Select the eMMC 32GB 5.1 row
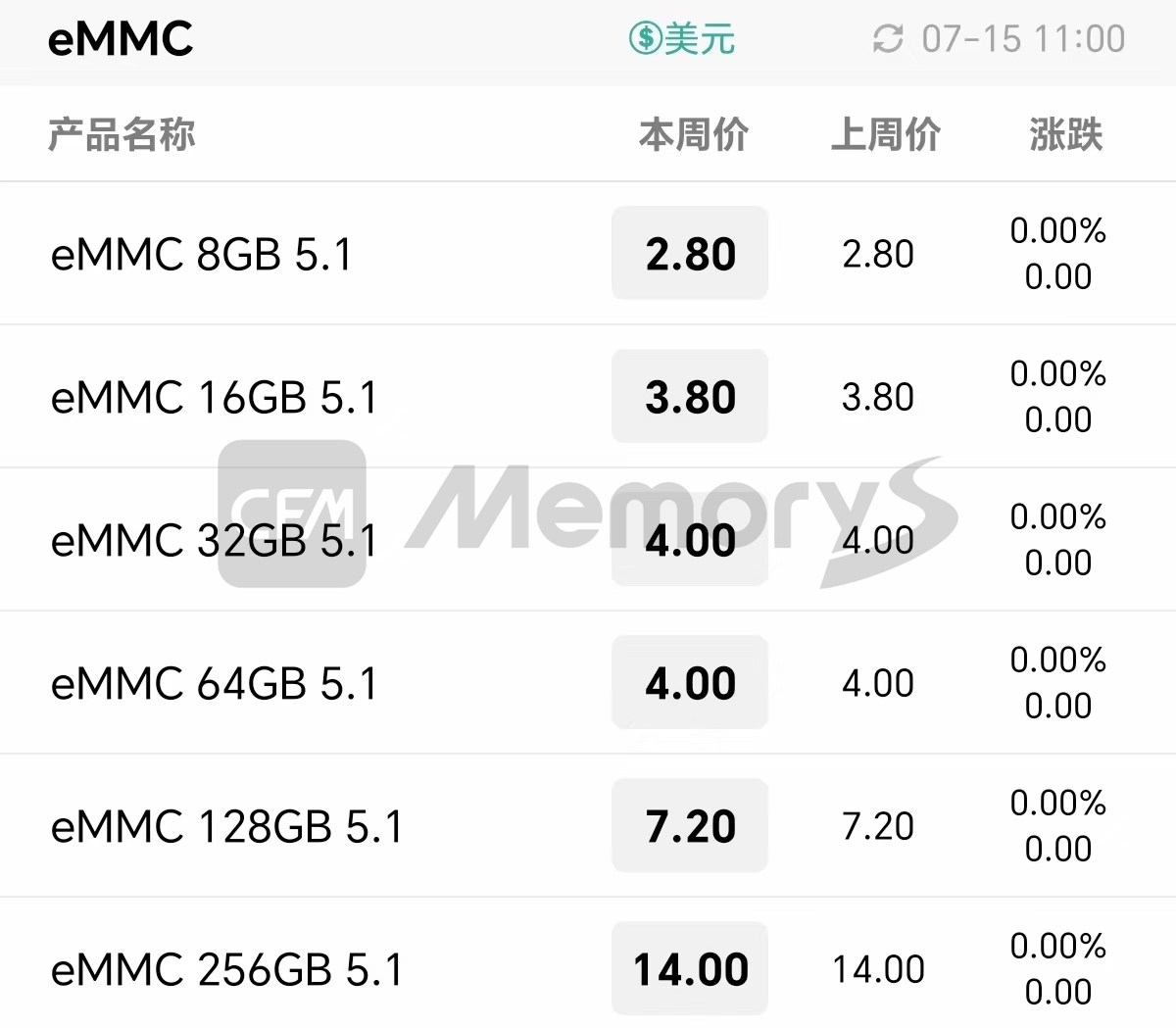Image resolution: width=1176 pixels, height=1028 pixels. [214, 540]
